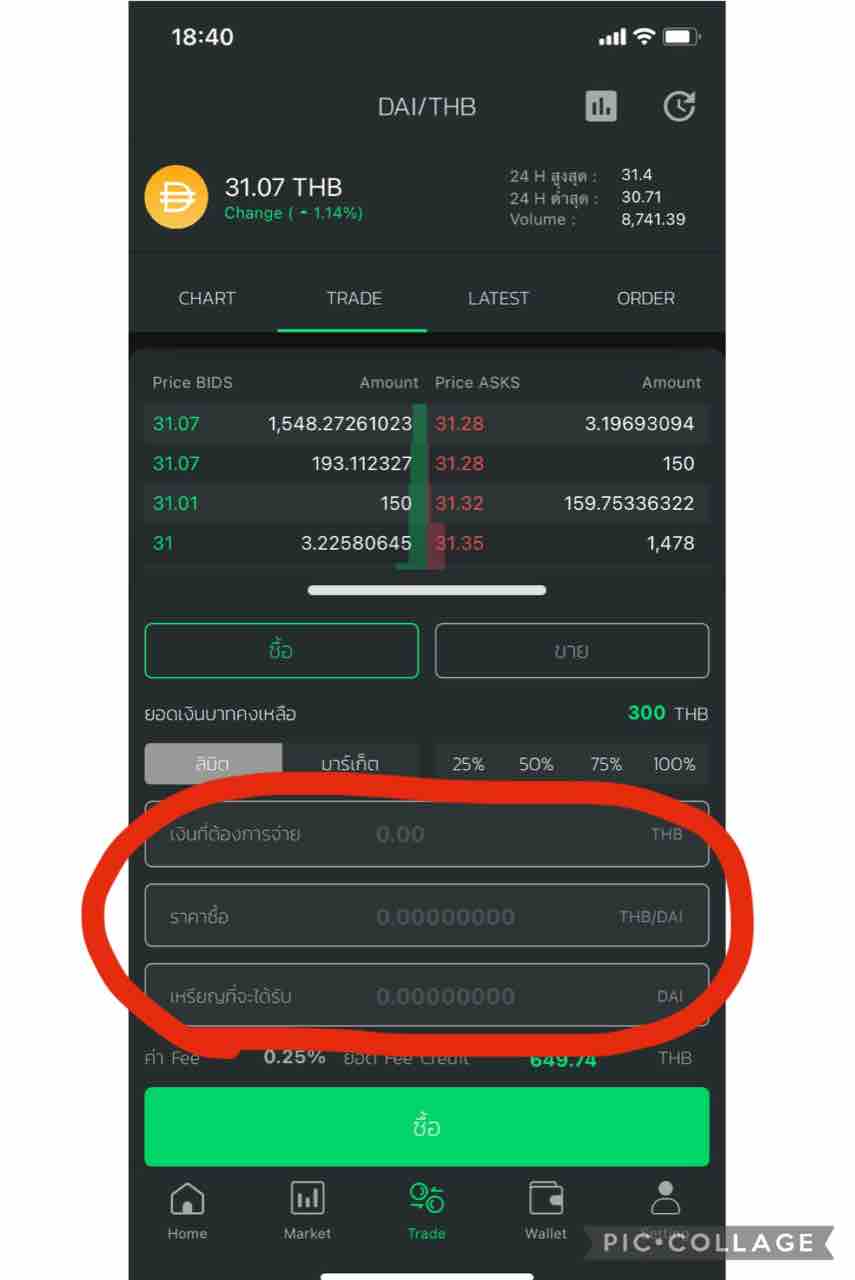The height and width of the screenshot is (1280, 855).
Task: Select 50% of available balance
Action: pos(536,763)
